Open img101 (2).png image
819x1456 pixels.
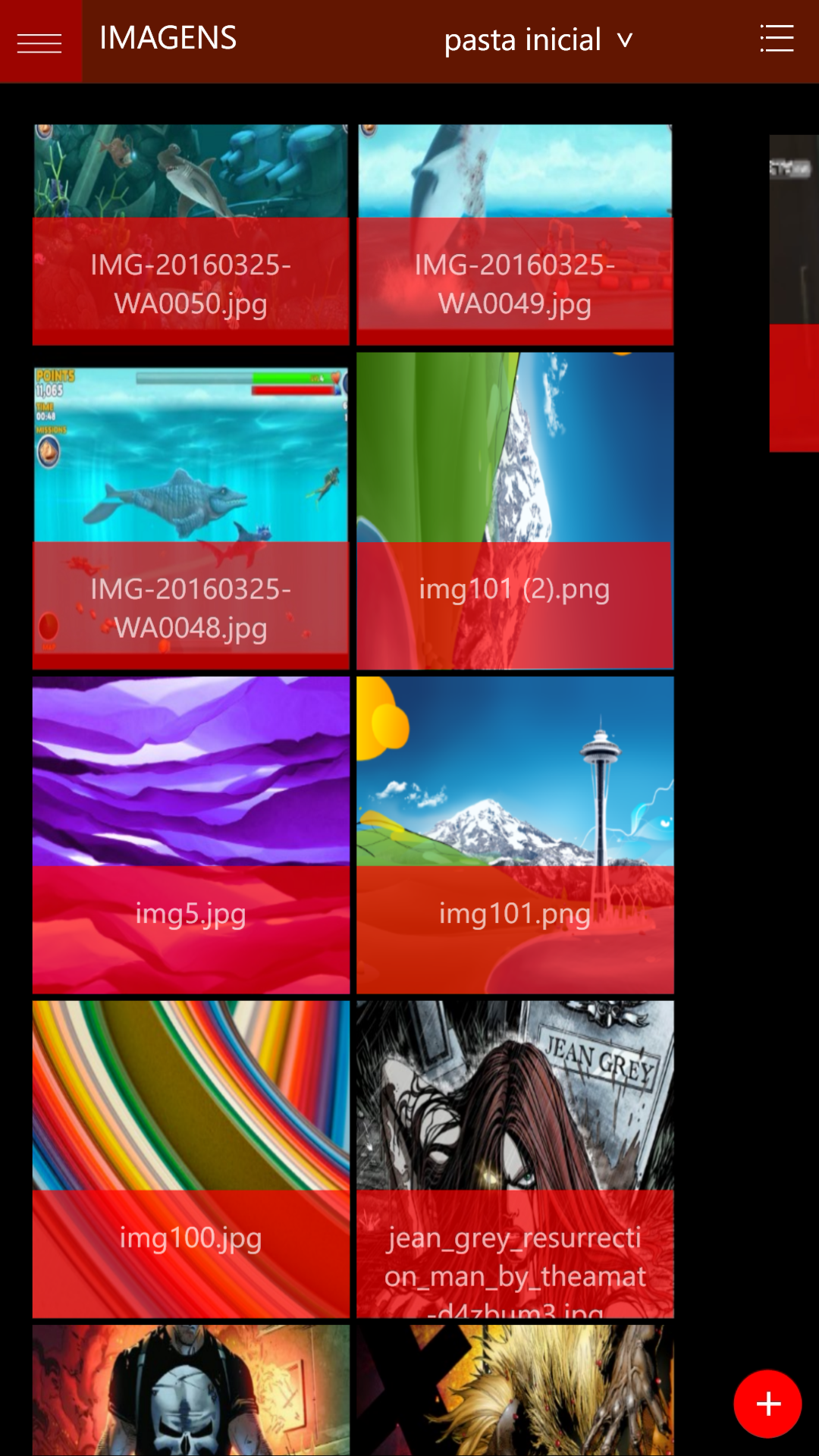click(515, 510)
